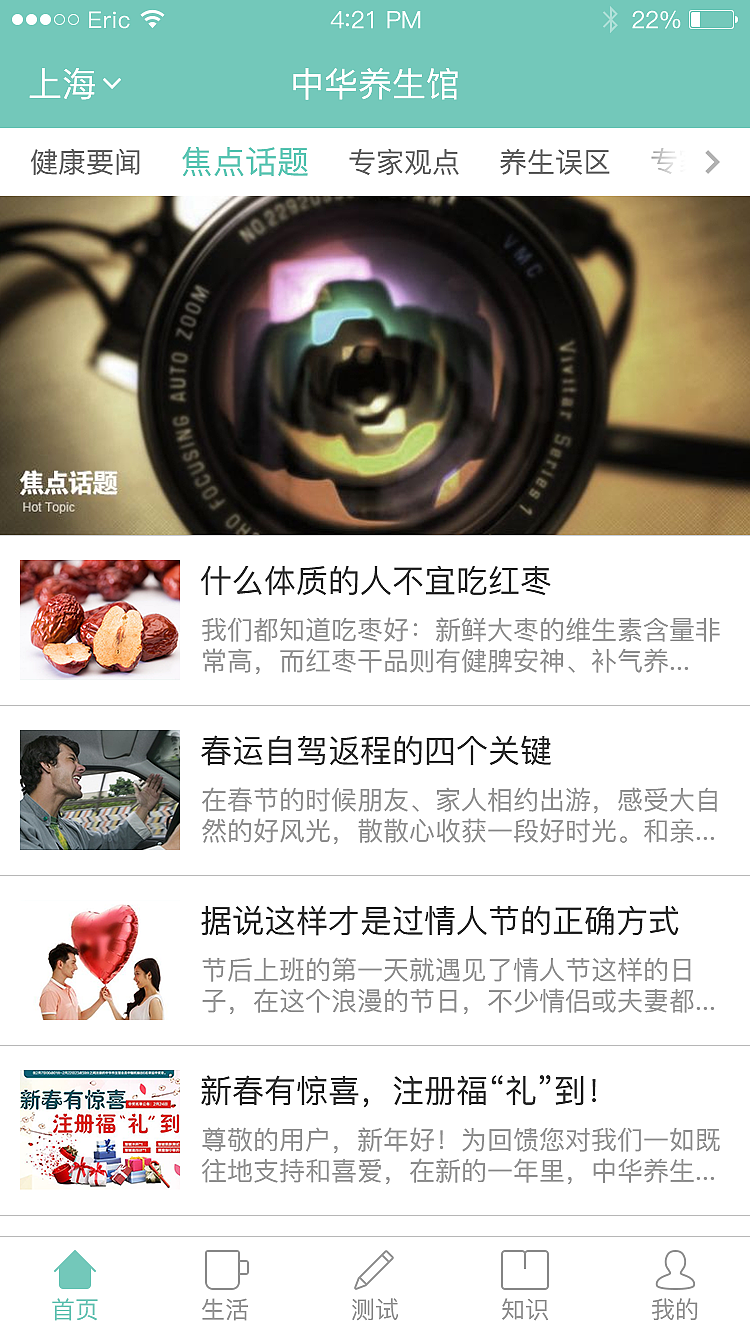Open 我的 profile person icon
Image resolution: width=750 pixels, height=1334 pixels.
pos(675,1270)
